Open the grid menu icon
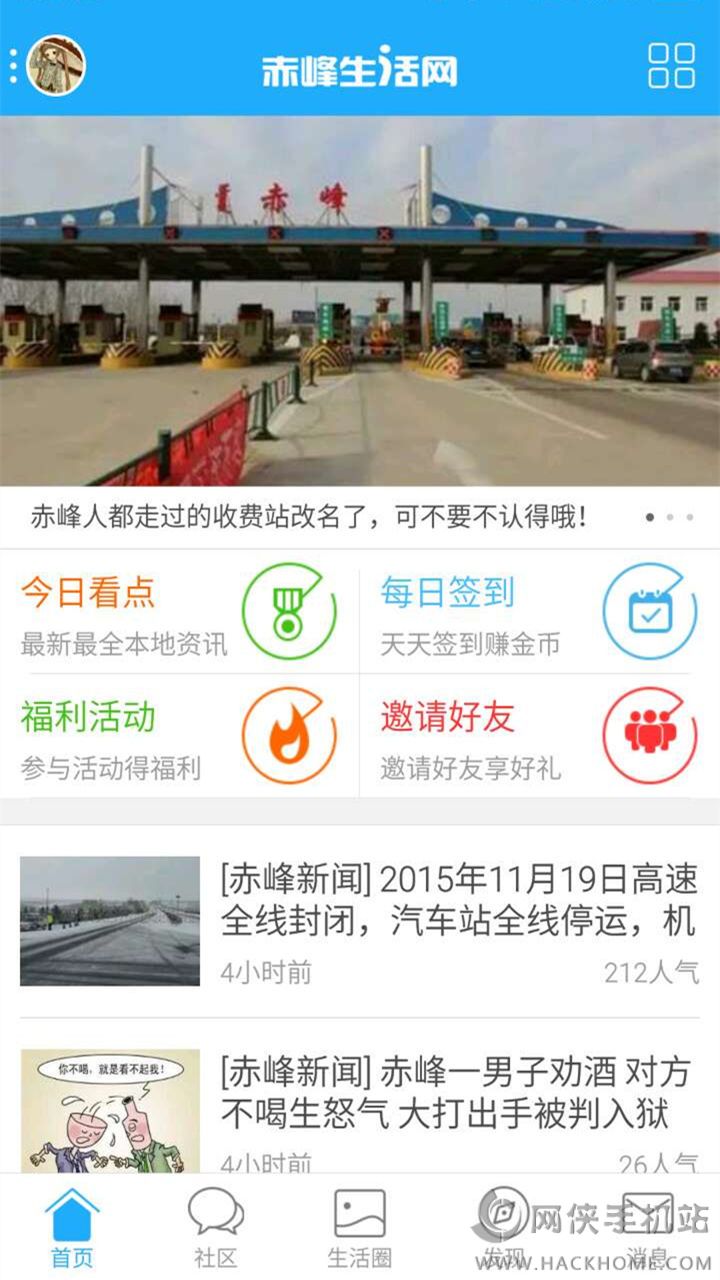 [x=671, y=66]
